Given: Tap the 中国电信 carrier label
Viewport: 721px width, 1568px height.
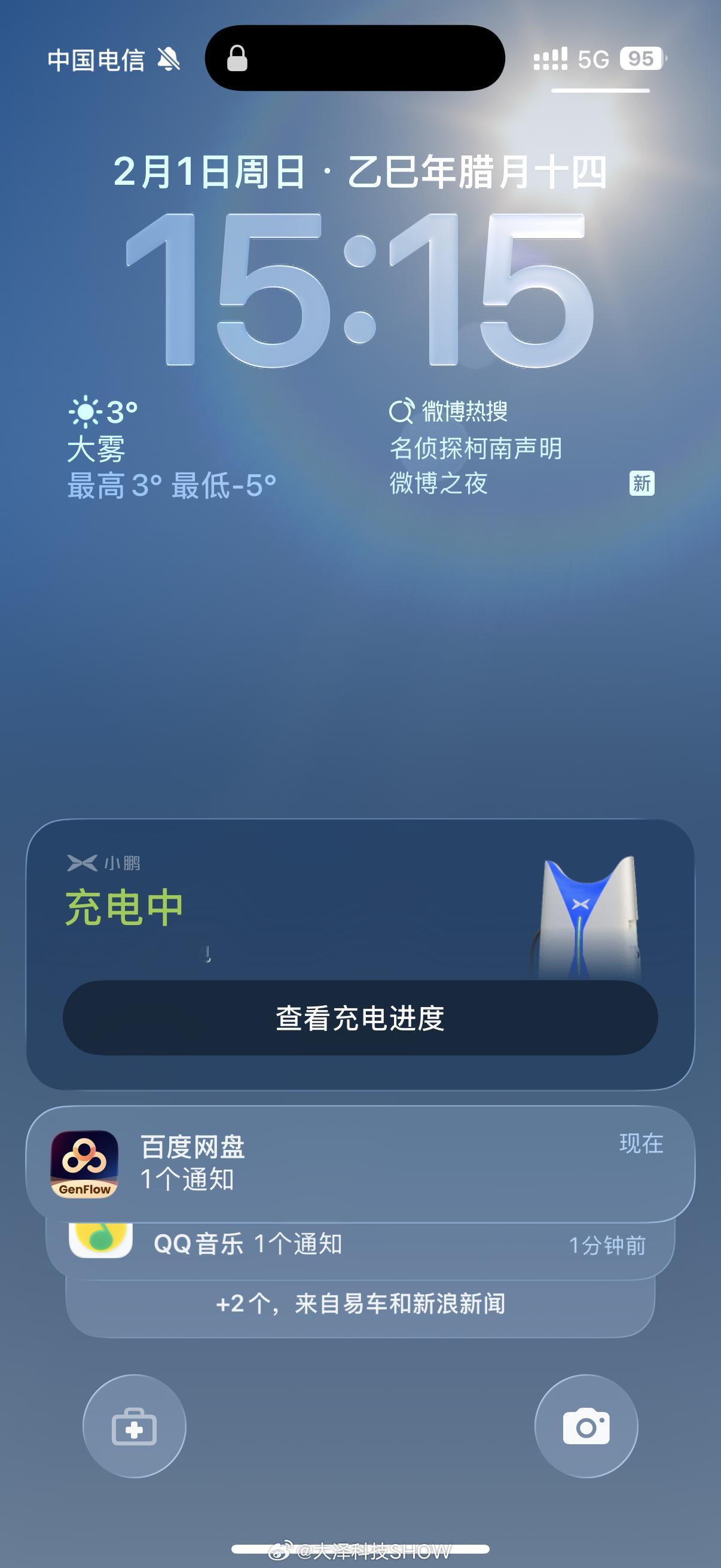Looking at the screenshot, I should point(98,59).
